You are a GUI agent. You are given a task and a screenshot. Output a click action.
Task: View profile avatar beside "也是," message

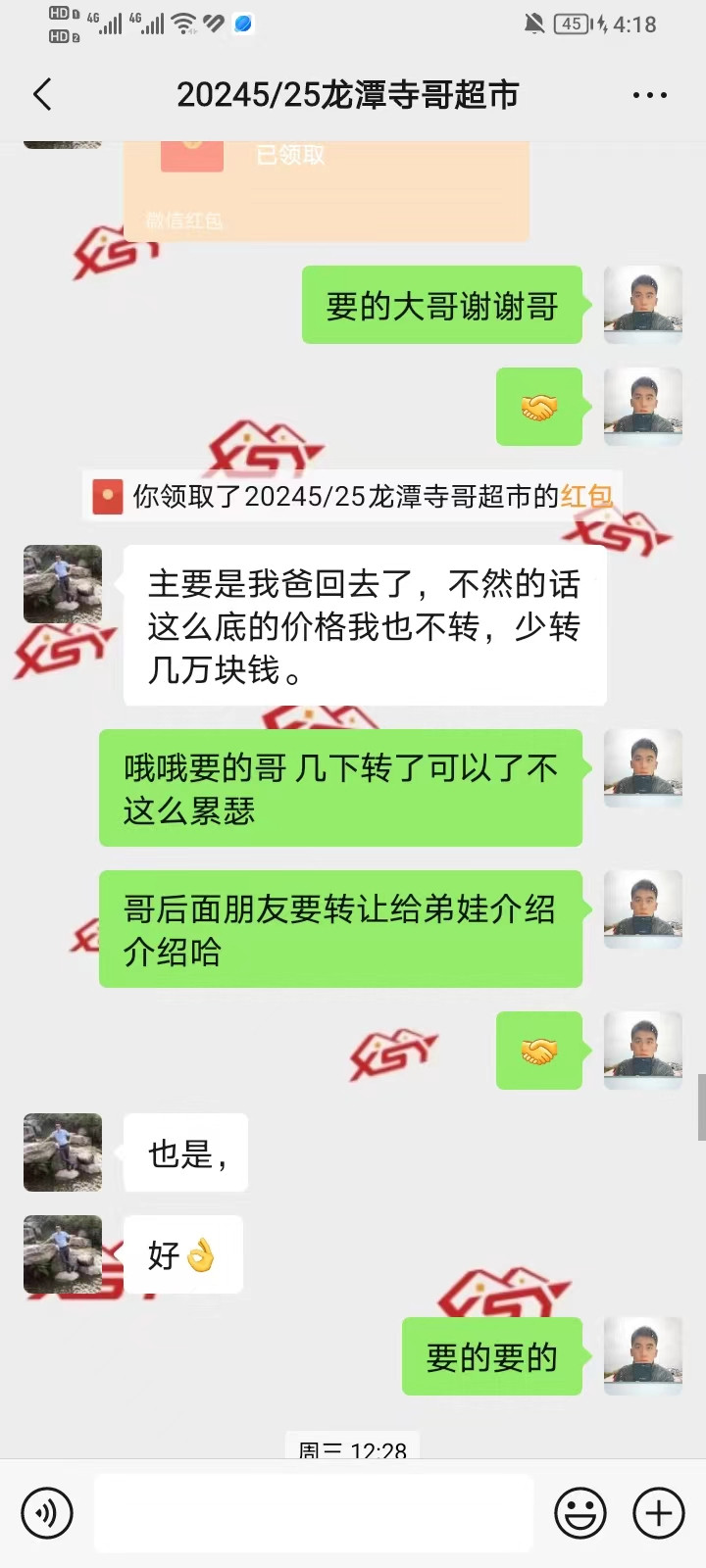point(63,1152)
